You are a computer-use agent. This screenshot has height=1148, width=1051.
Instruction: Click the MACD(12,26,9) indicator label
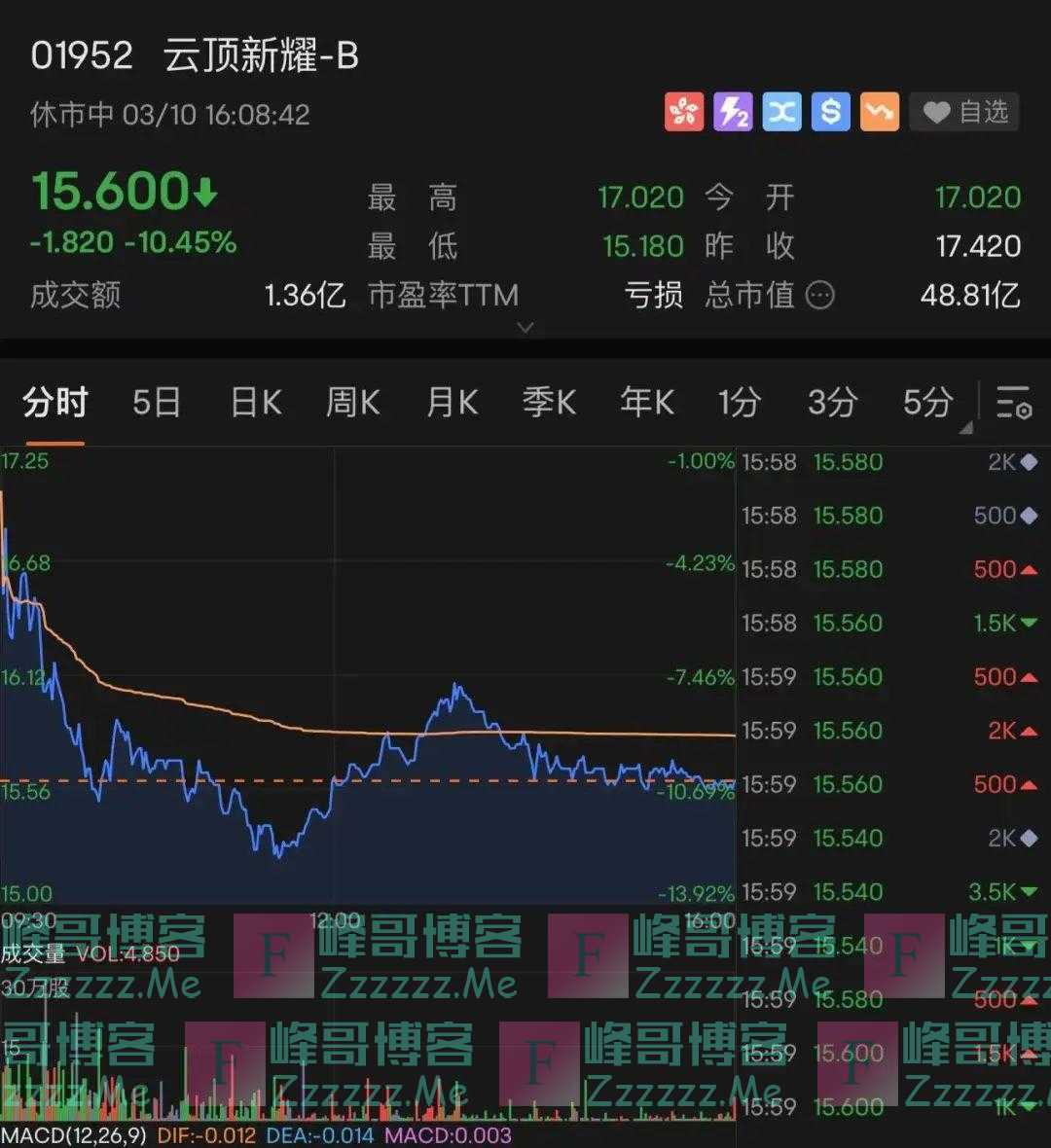(x=73, y=1133)
